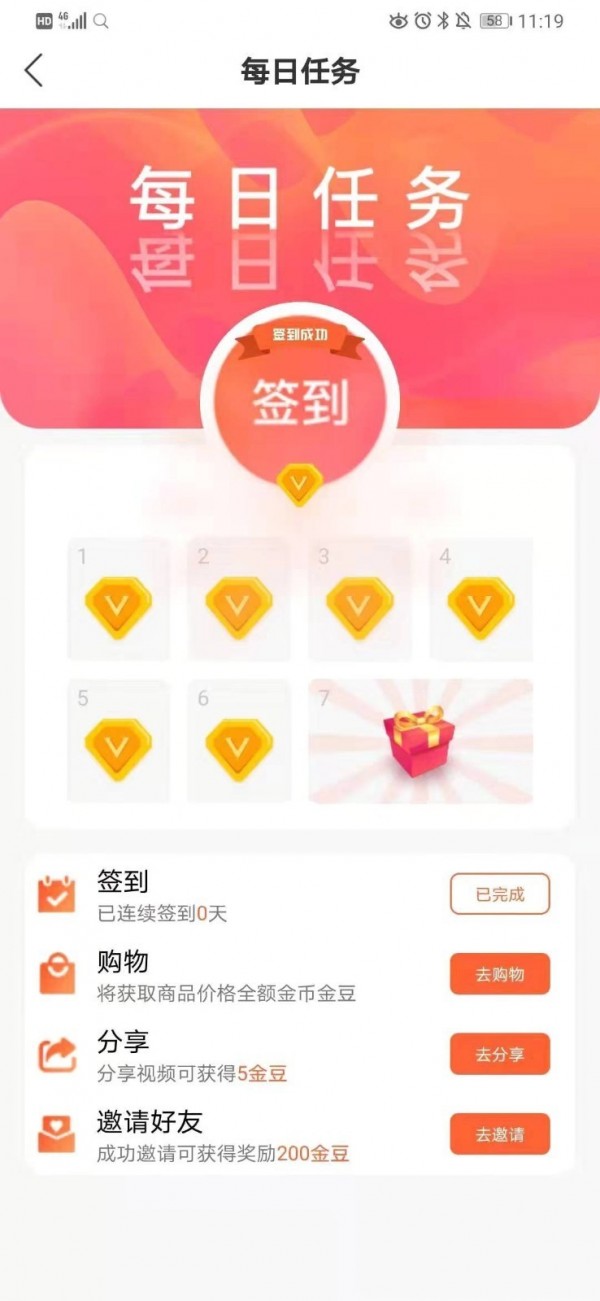Image resolution: width=600 pixels, height=1301 pixels.
Task: Go shopping via the 去购物 button
Action: point(499,974)
